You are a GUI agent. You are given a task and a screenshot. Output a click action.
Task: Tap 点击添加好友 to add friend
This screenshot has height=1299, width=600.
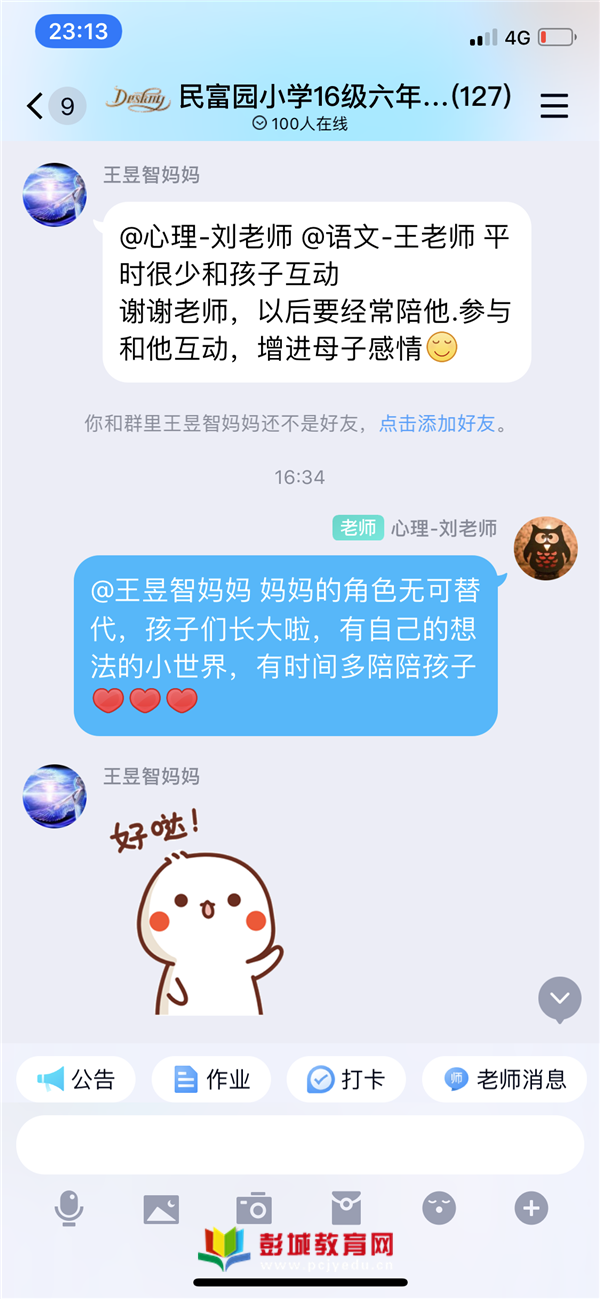pyautogui.click(x=437, y=423)
